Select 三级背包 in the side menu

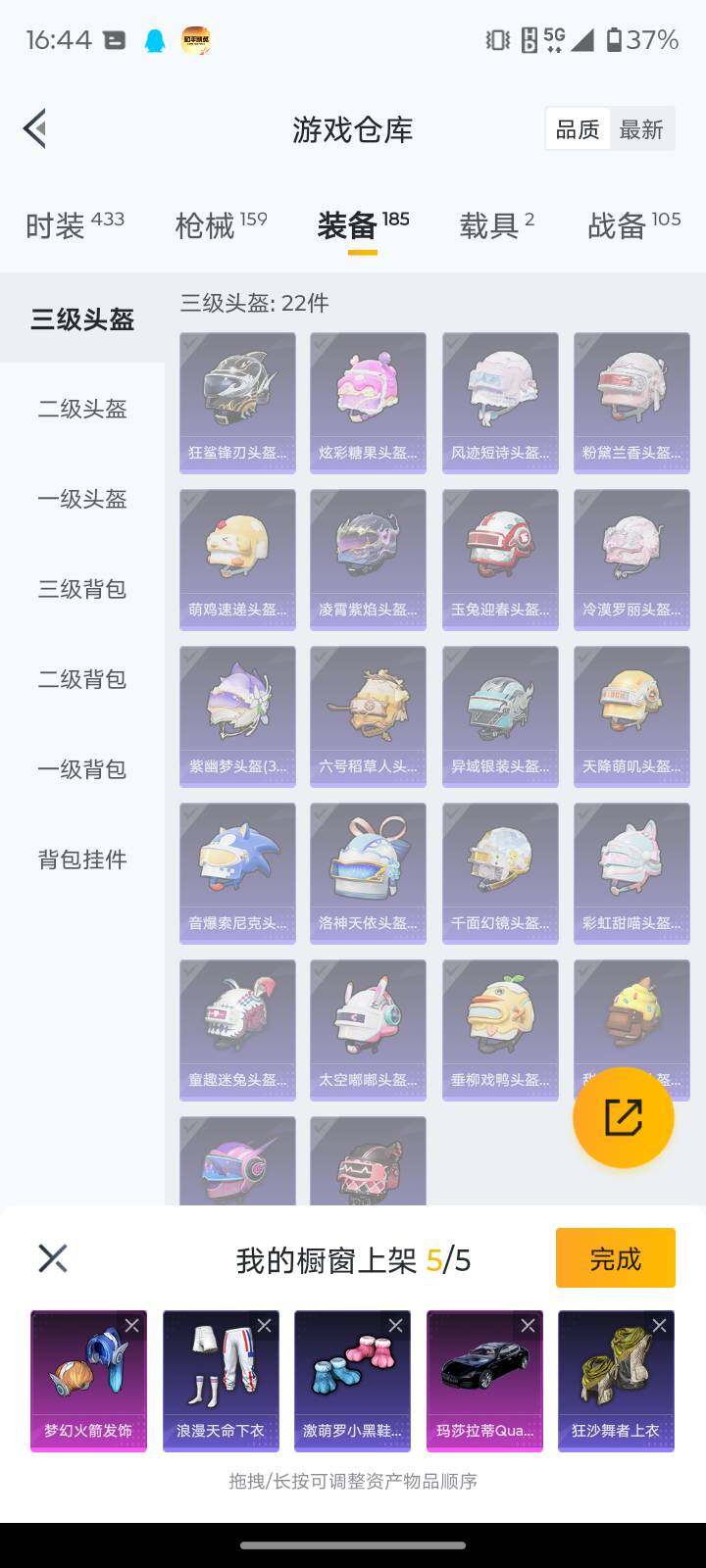pyautogui.click(x=82, y=589)
